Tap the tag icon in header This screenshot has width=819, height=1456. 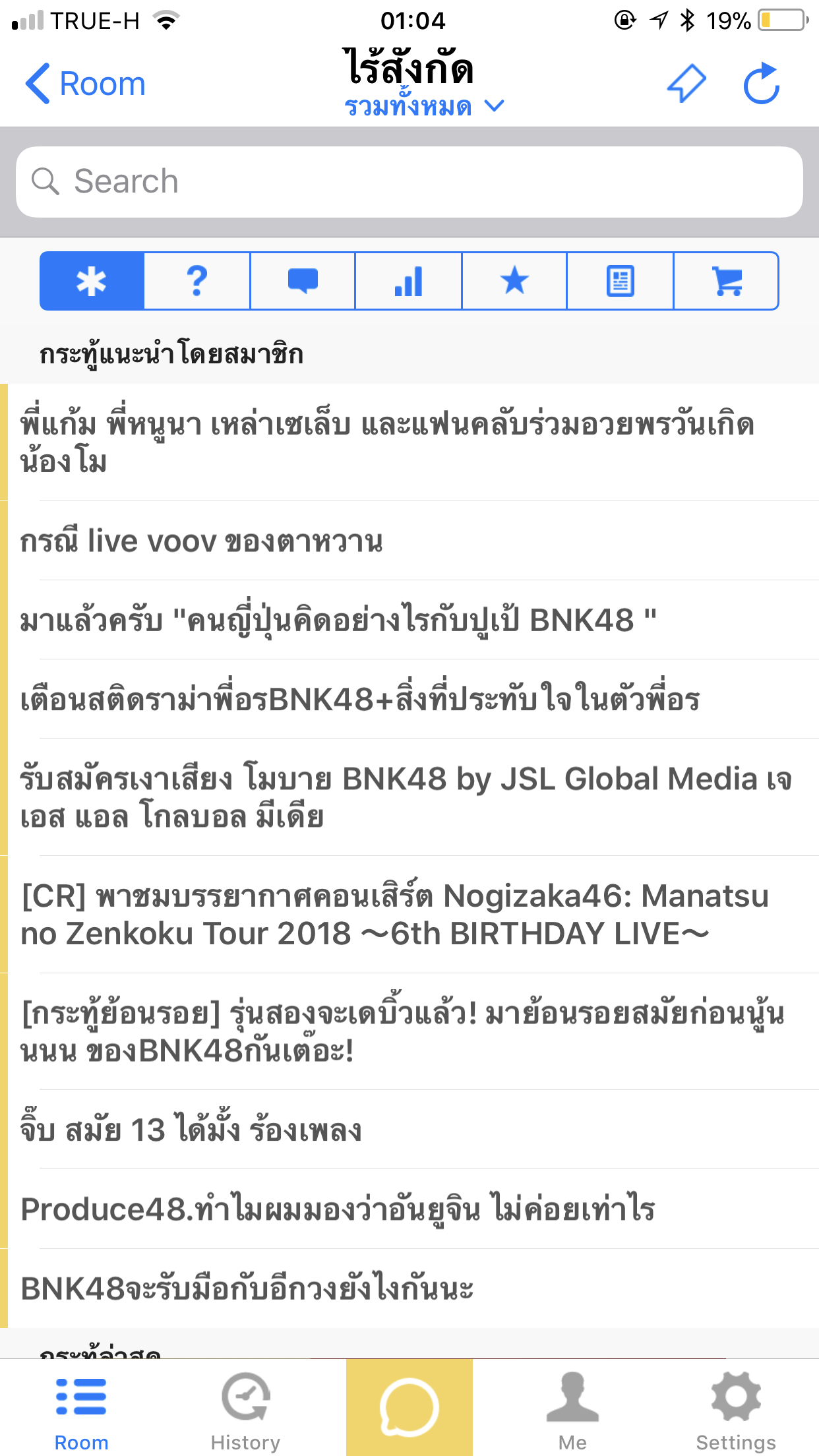coord(686,84)
